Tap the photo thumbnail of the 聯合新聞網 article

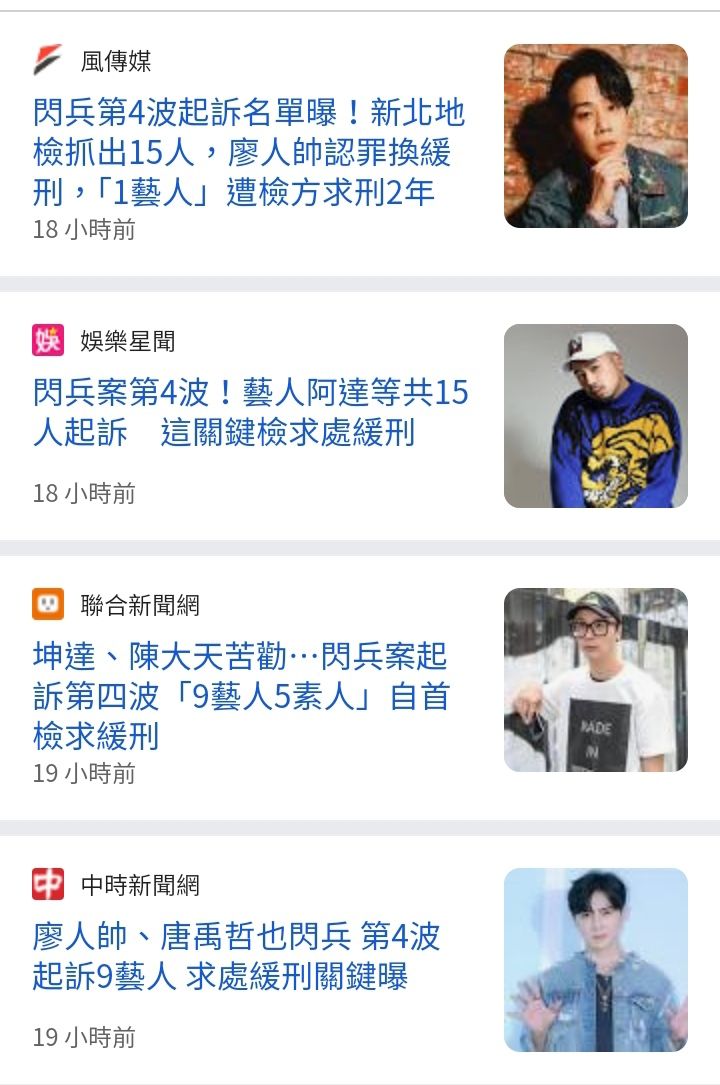(595, 680)
